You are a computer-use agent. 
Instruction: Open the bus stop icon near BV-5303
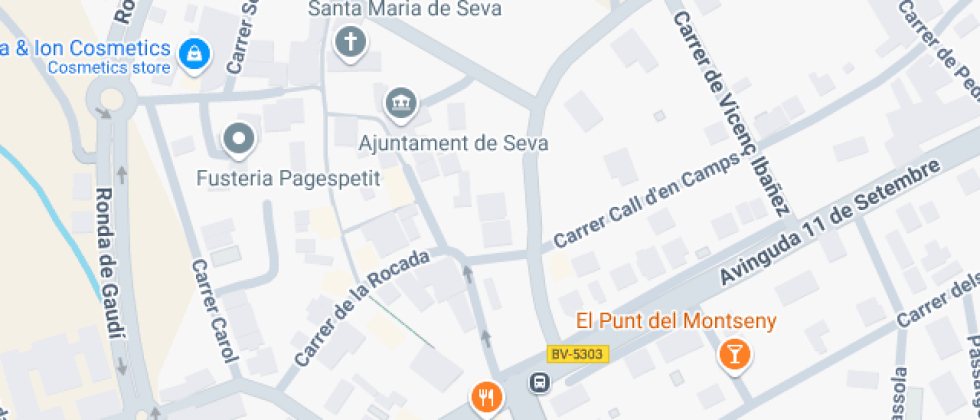click(x=540, y=382)
